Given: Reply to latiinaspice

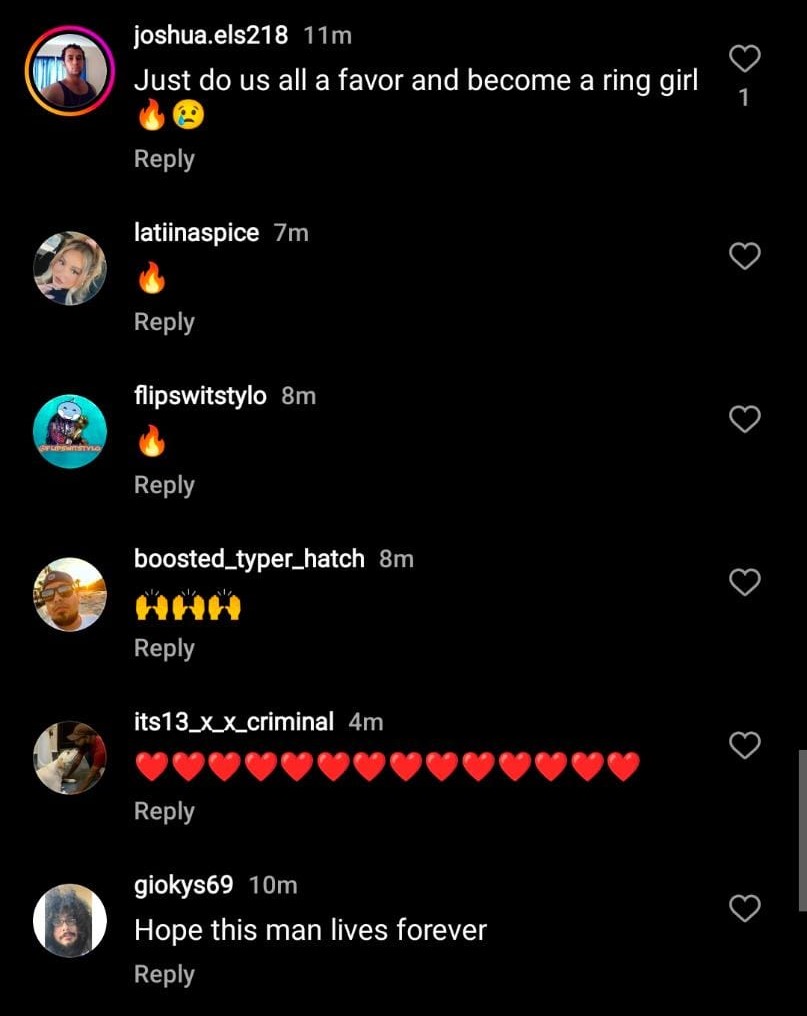Looking at the screenshot, I should coord(164,322).
